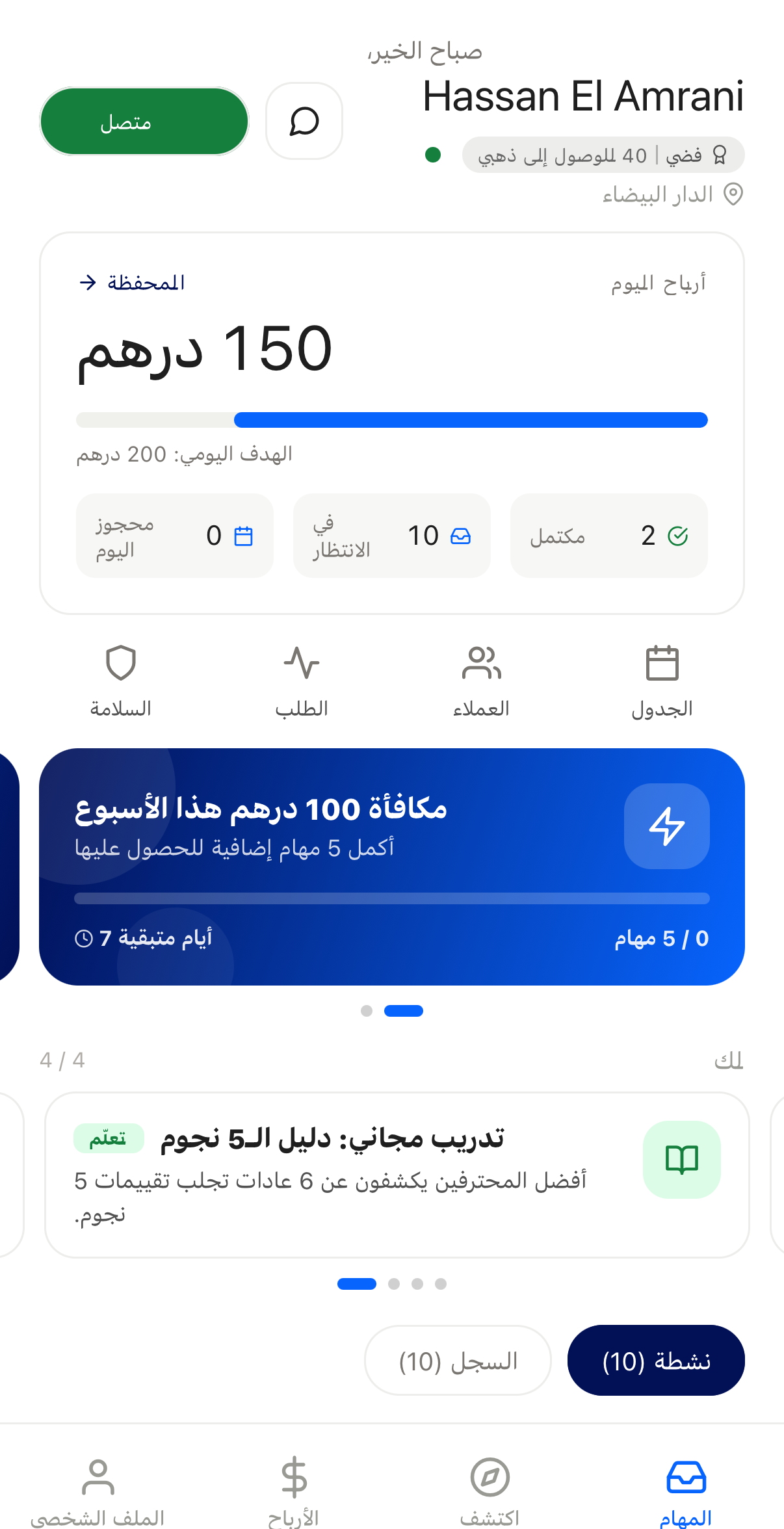Tap the first carousel dot below bonus card
The image size is (784, 1529).
click(x=365, y=1011)
